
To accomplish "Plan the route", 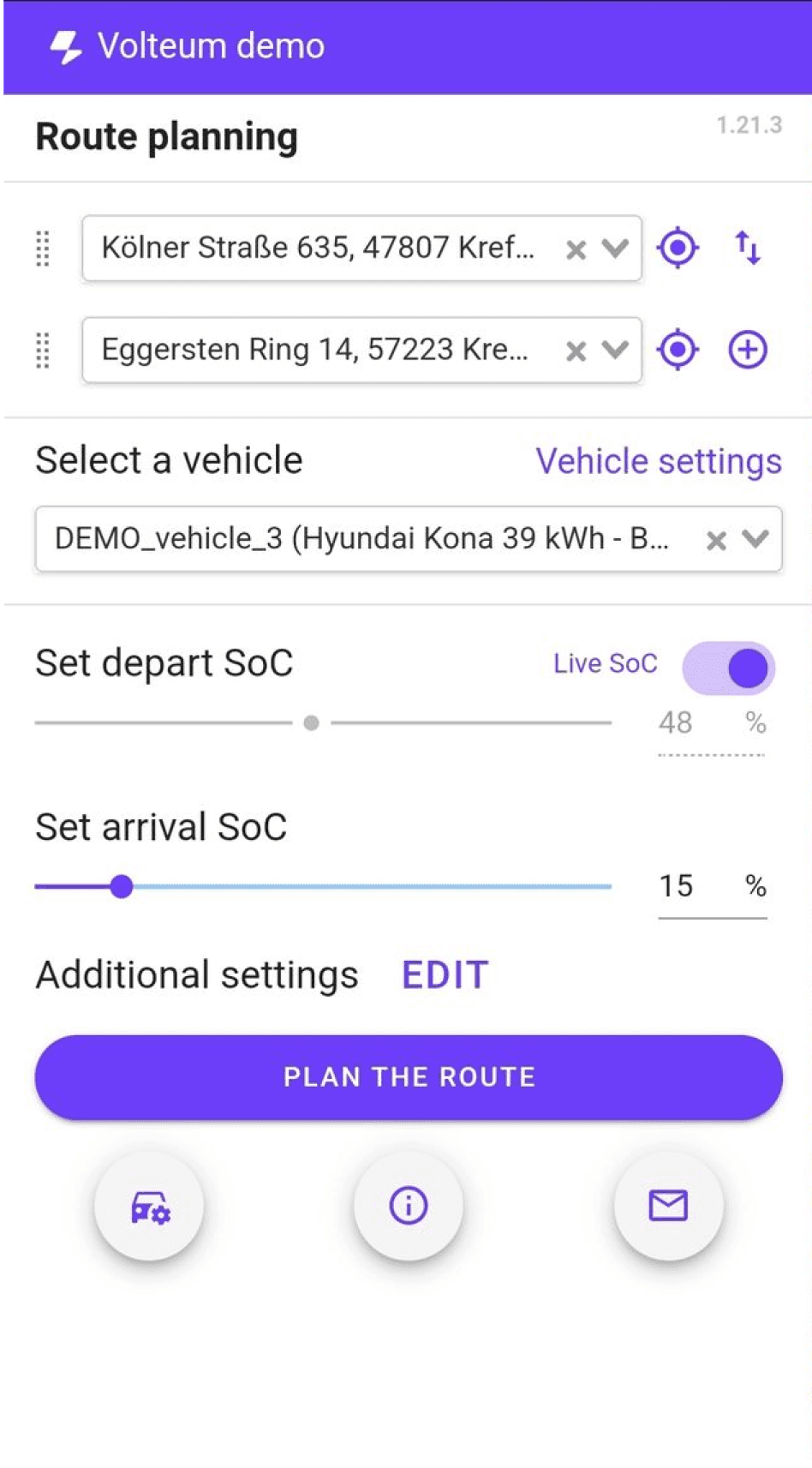I will (x=409, y=1077).
